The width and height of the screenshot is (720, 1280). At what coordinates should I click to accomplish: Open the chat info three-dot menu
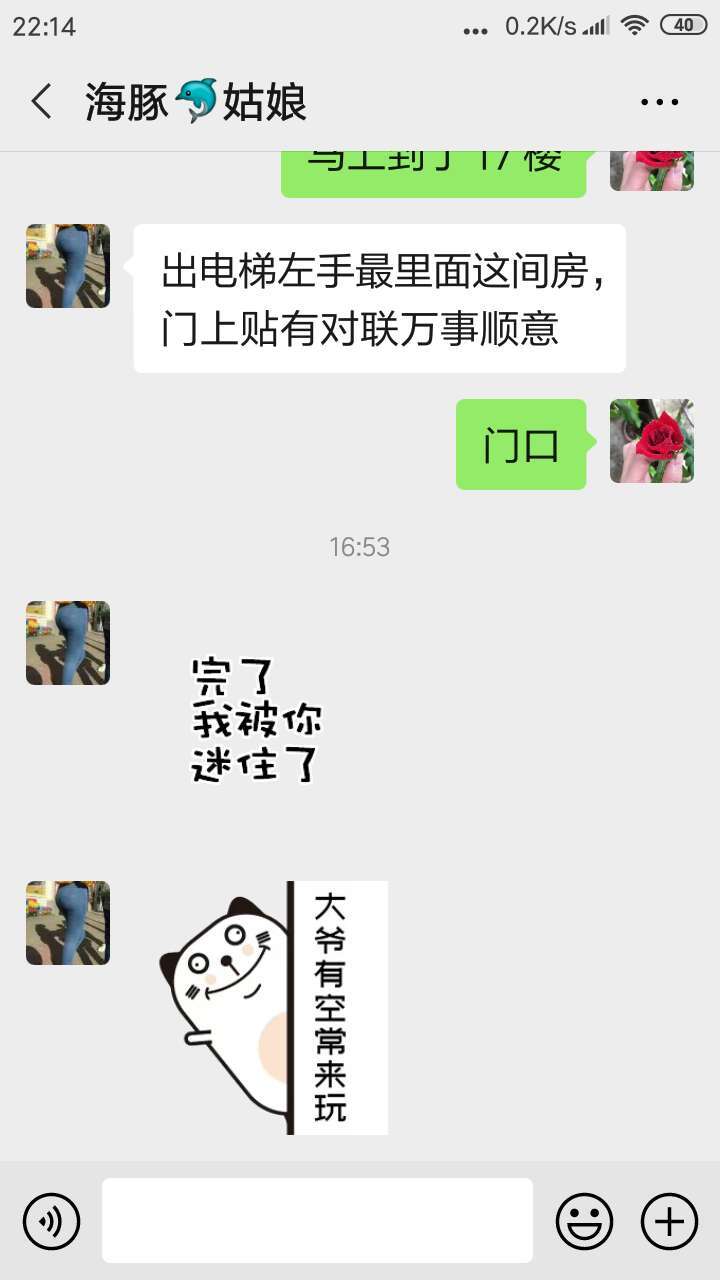pyautogui.click(x=659, y=102)
